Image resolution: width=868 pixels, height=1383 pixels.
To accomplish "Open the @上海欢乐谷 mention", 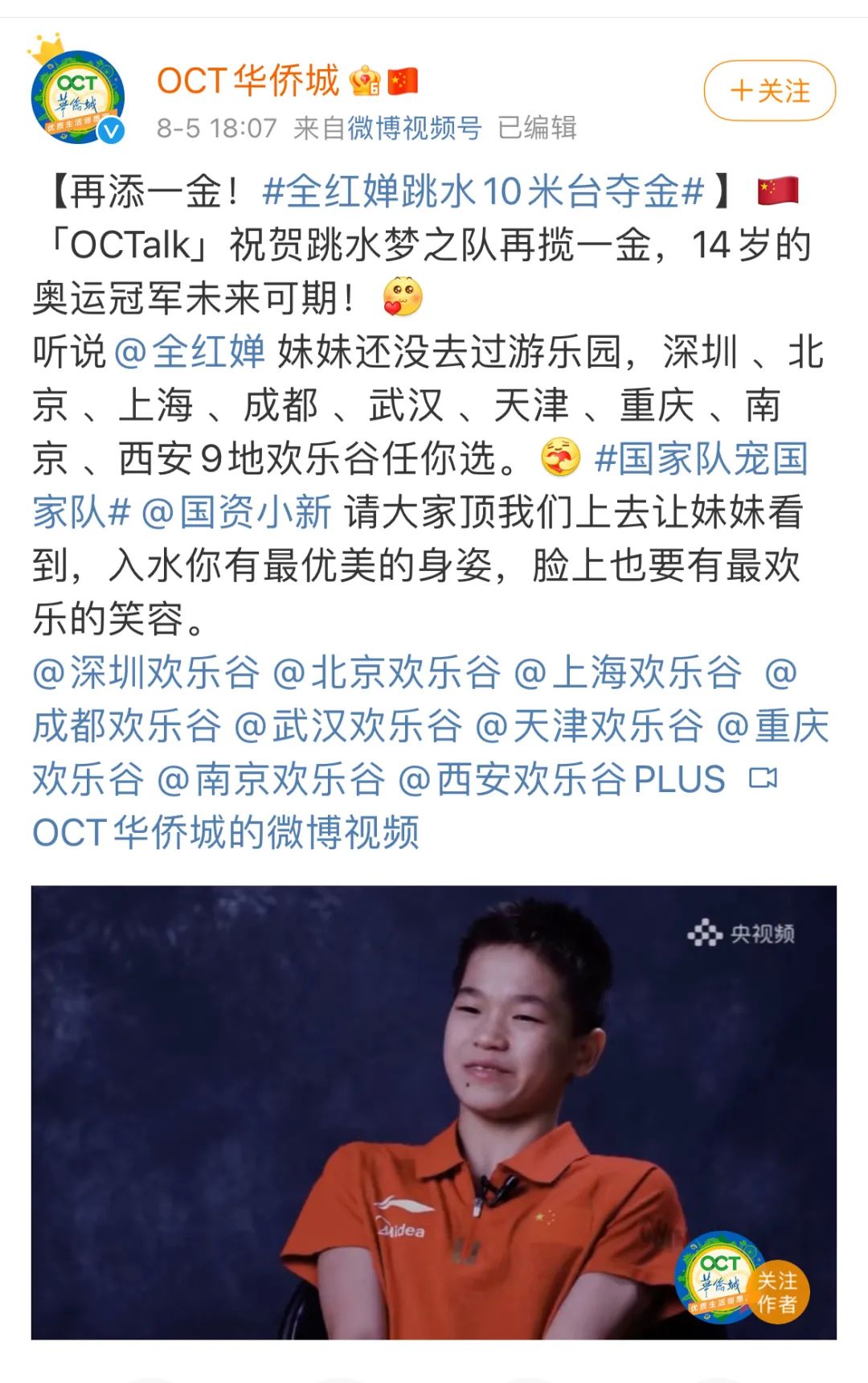I will 627,672.
